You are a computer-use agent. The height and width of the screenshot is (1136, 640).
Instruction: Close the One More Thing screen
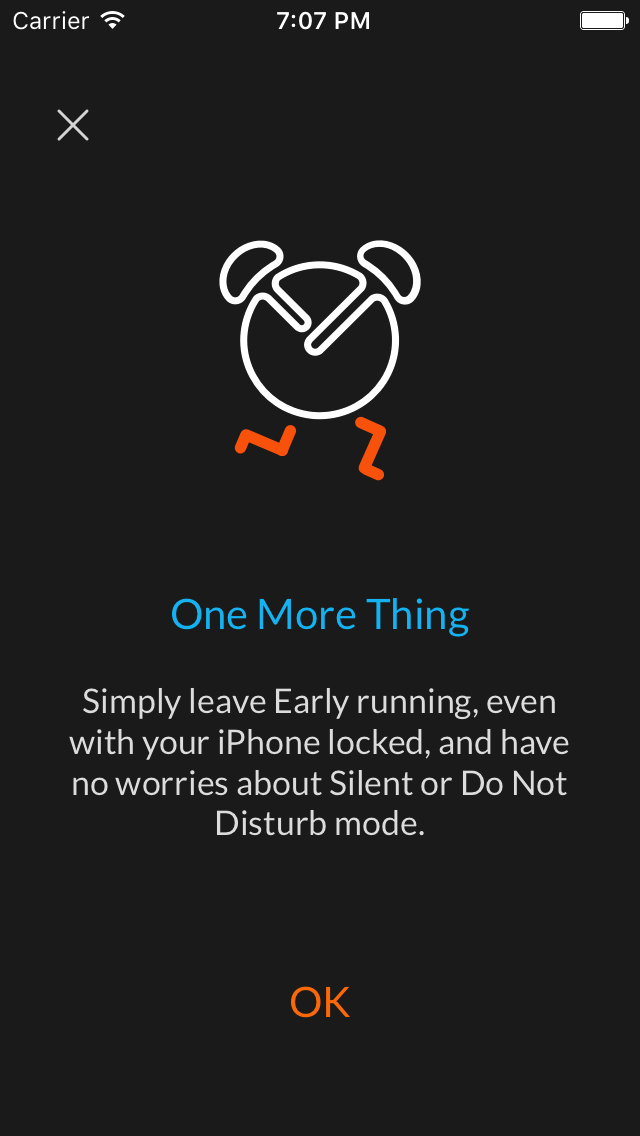(x=73, y=125)
